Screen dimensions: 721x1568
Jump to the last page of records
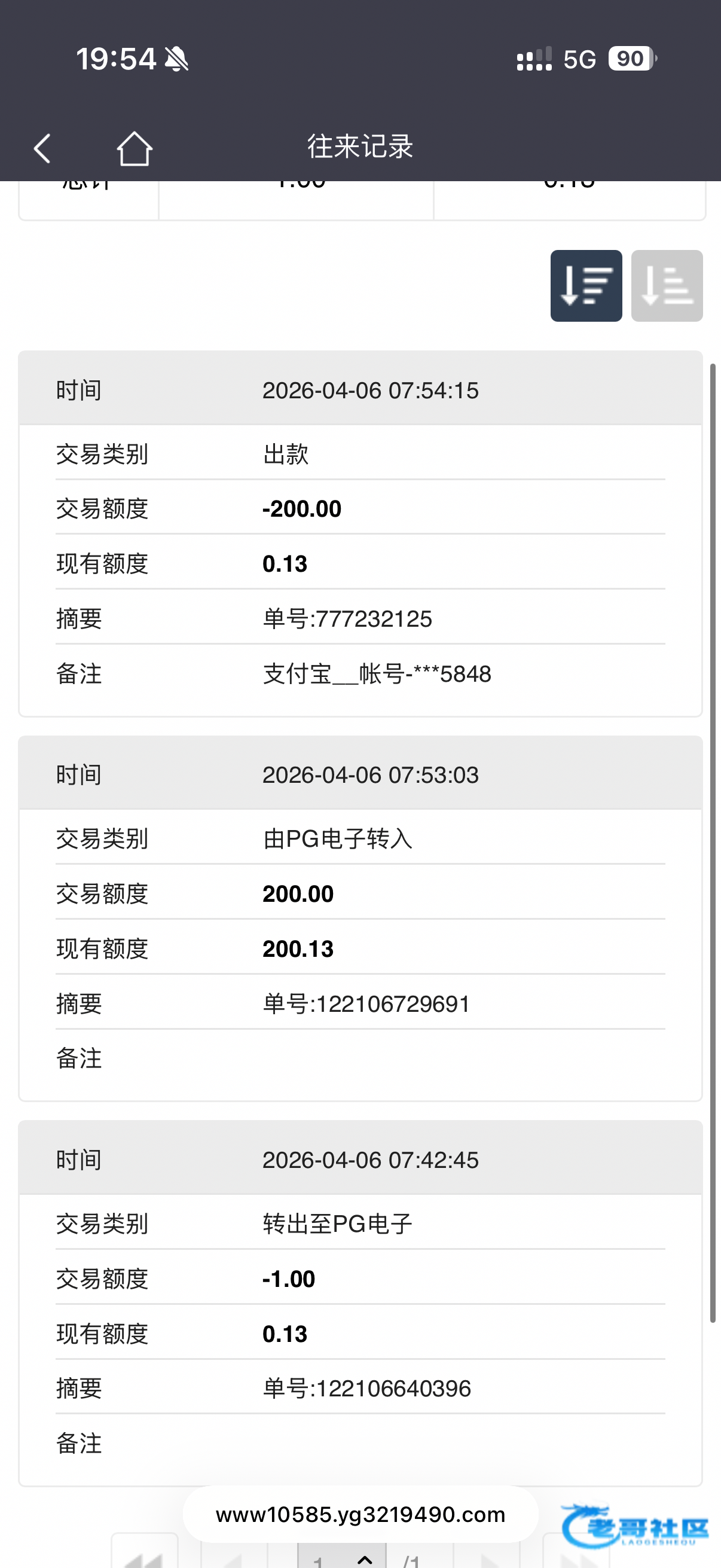(576, 1558)
